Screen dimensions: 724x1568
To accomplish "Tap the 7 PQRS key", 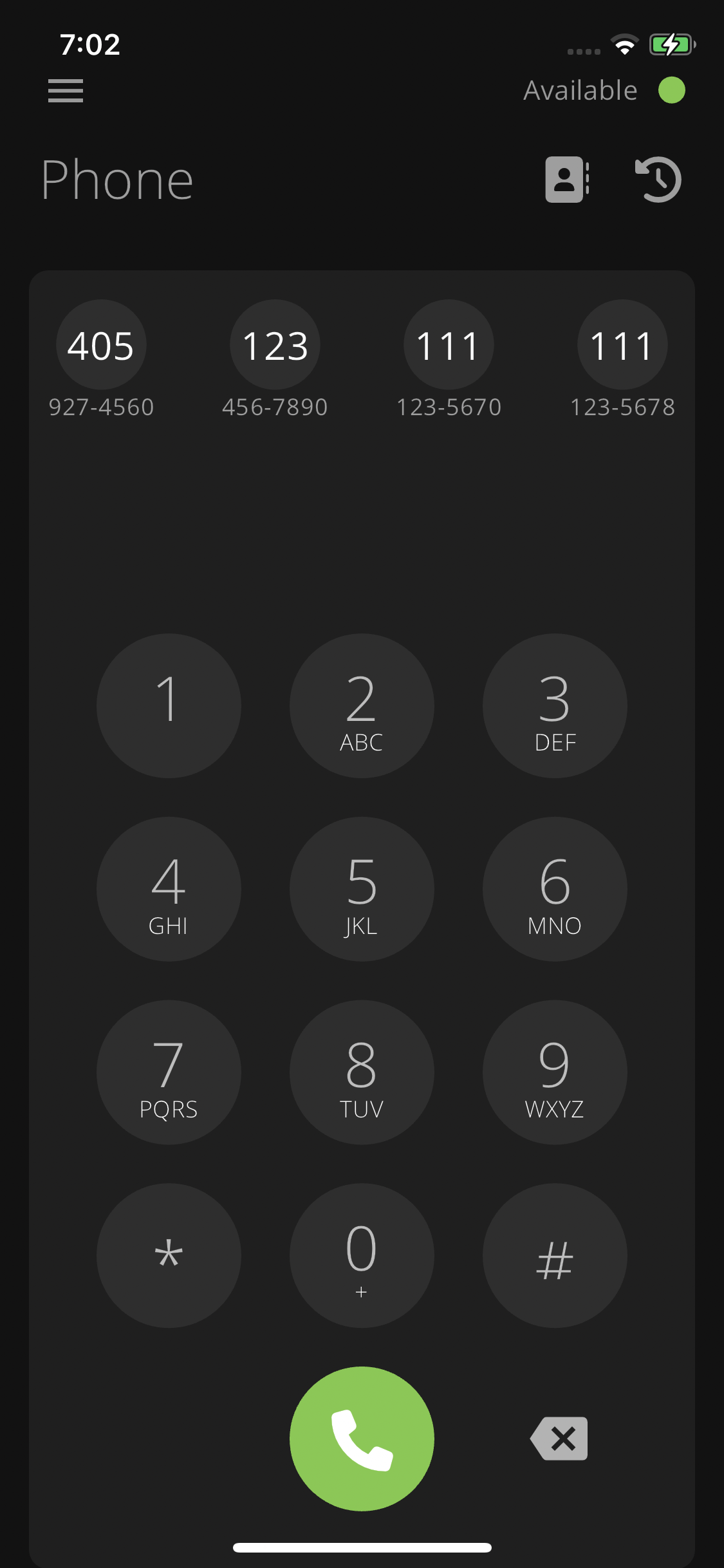I will click(x=169, y=1072).
